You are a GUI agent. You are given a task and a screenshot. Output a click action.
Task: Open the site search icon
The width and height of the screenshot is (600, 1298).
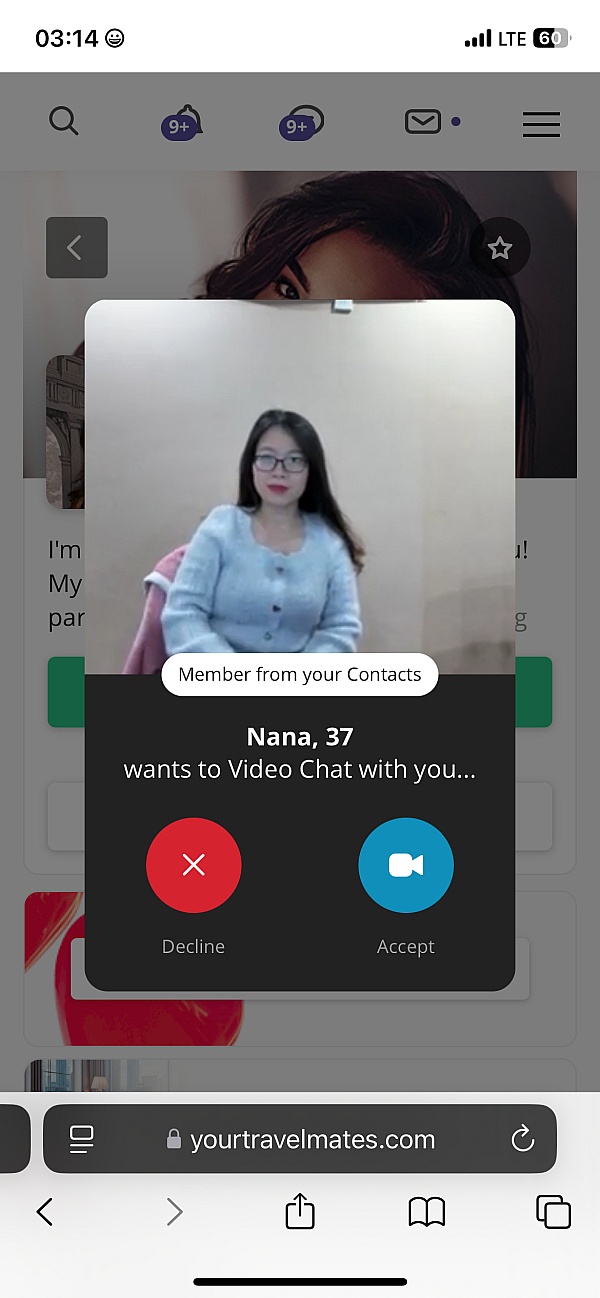(x=63, y=122)
